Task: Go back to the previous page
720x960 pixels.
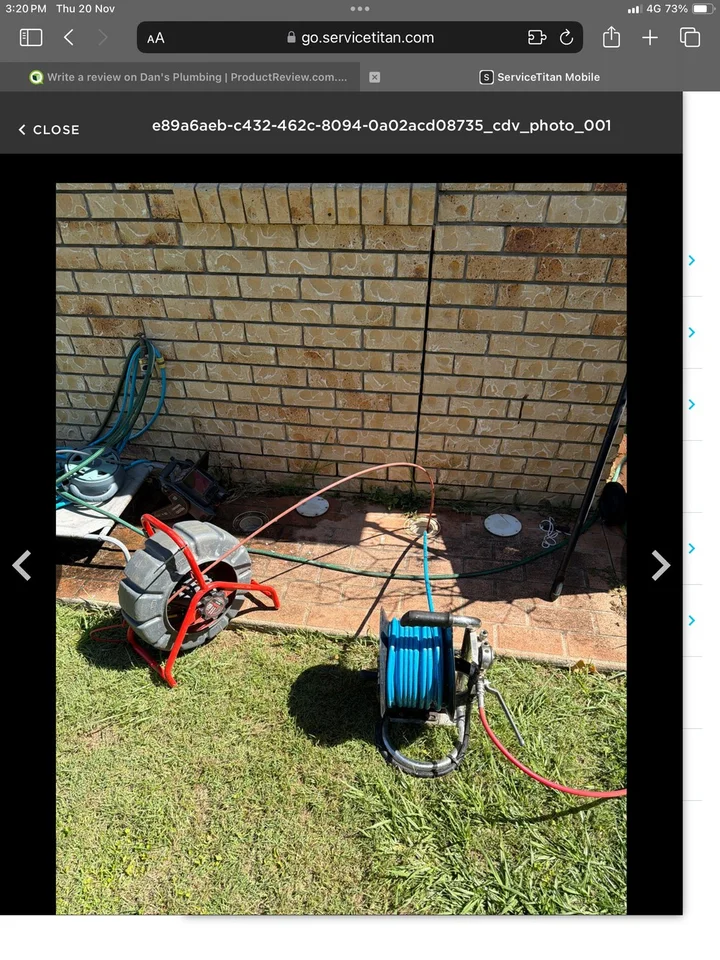Action: (69, 38)
